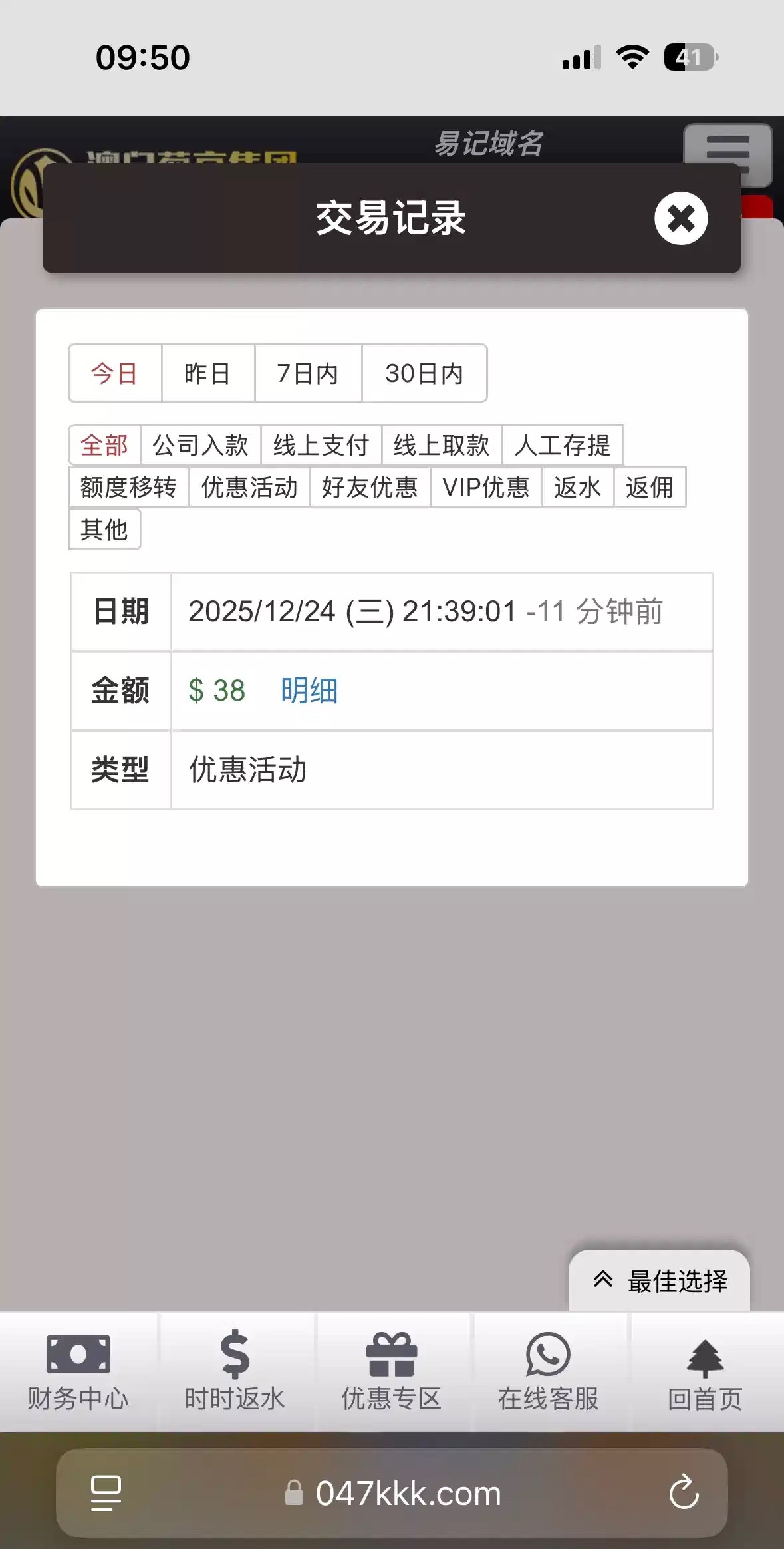Expand the 最佳选择 panel
This screenshot has width=784, height=1549.
point(660,1281)
